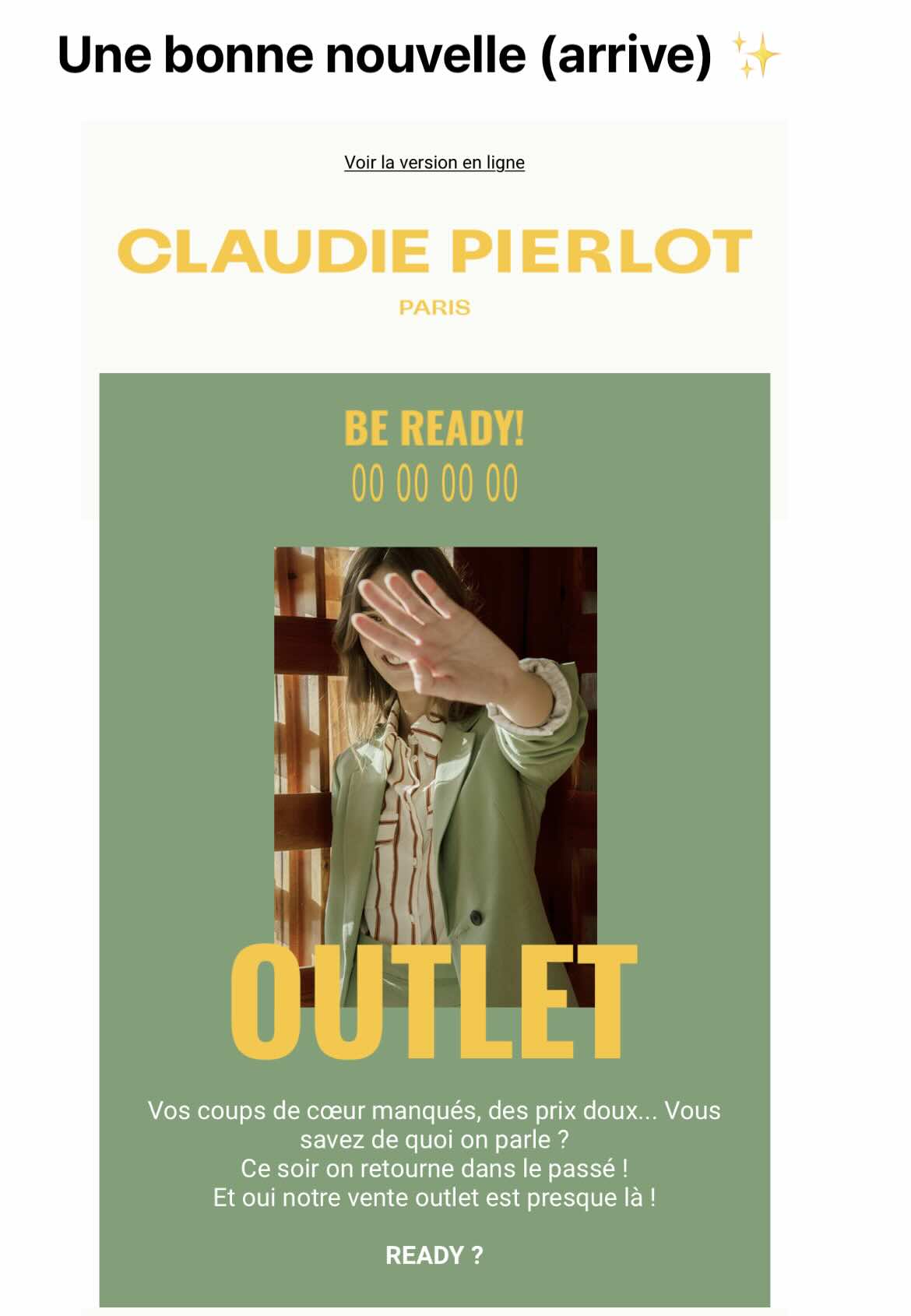This screenshot has height=1316, width=911.
Task: Tap the 'READY ?' call-to-action
Action: pos(434,1255)
